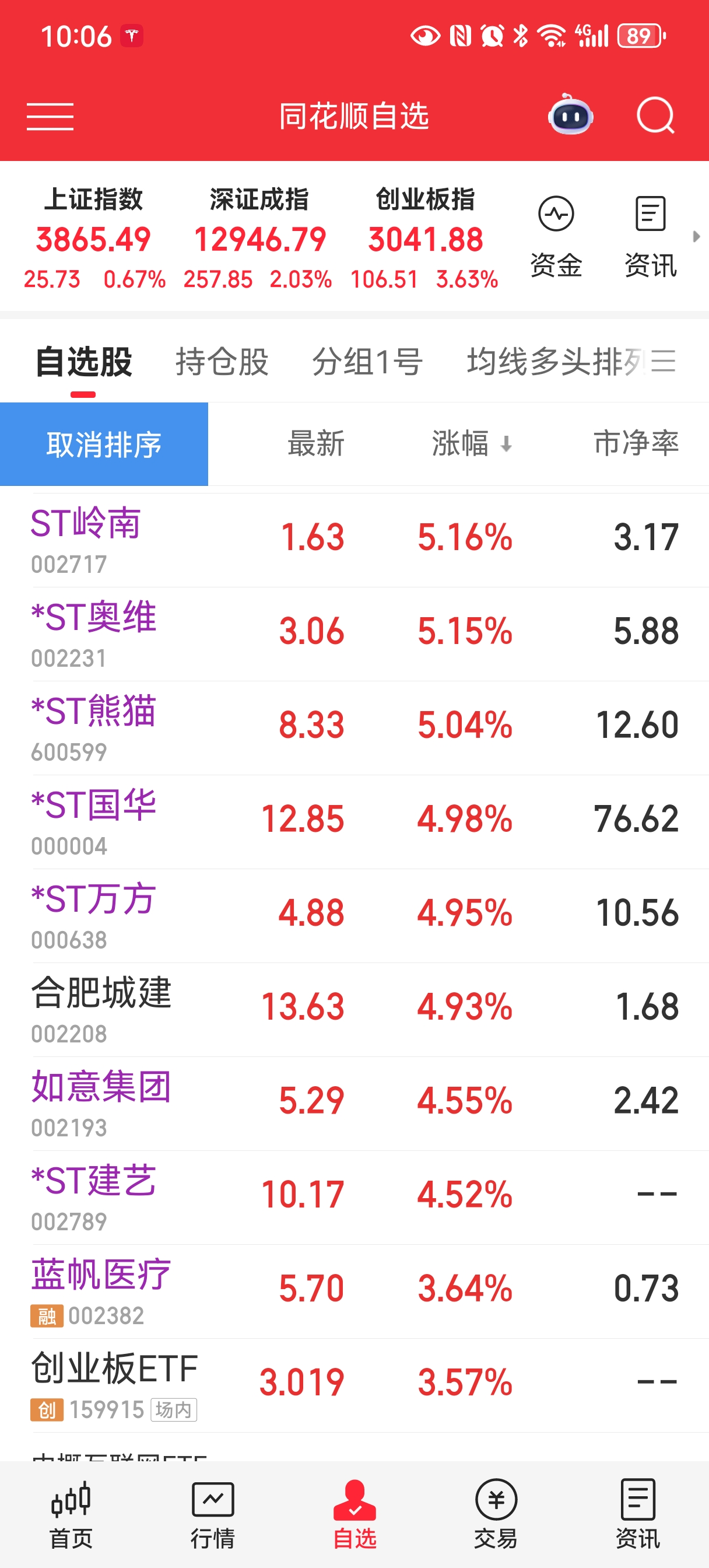This screenshot has width=709, height=1568.
Task: Open the hamburger menu drawer
Action: tap(50, 116)
